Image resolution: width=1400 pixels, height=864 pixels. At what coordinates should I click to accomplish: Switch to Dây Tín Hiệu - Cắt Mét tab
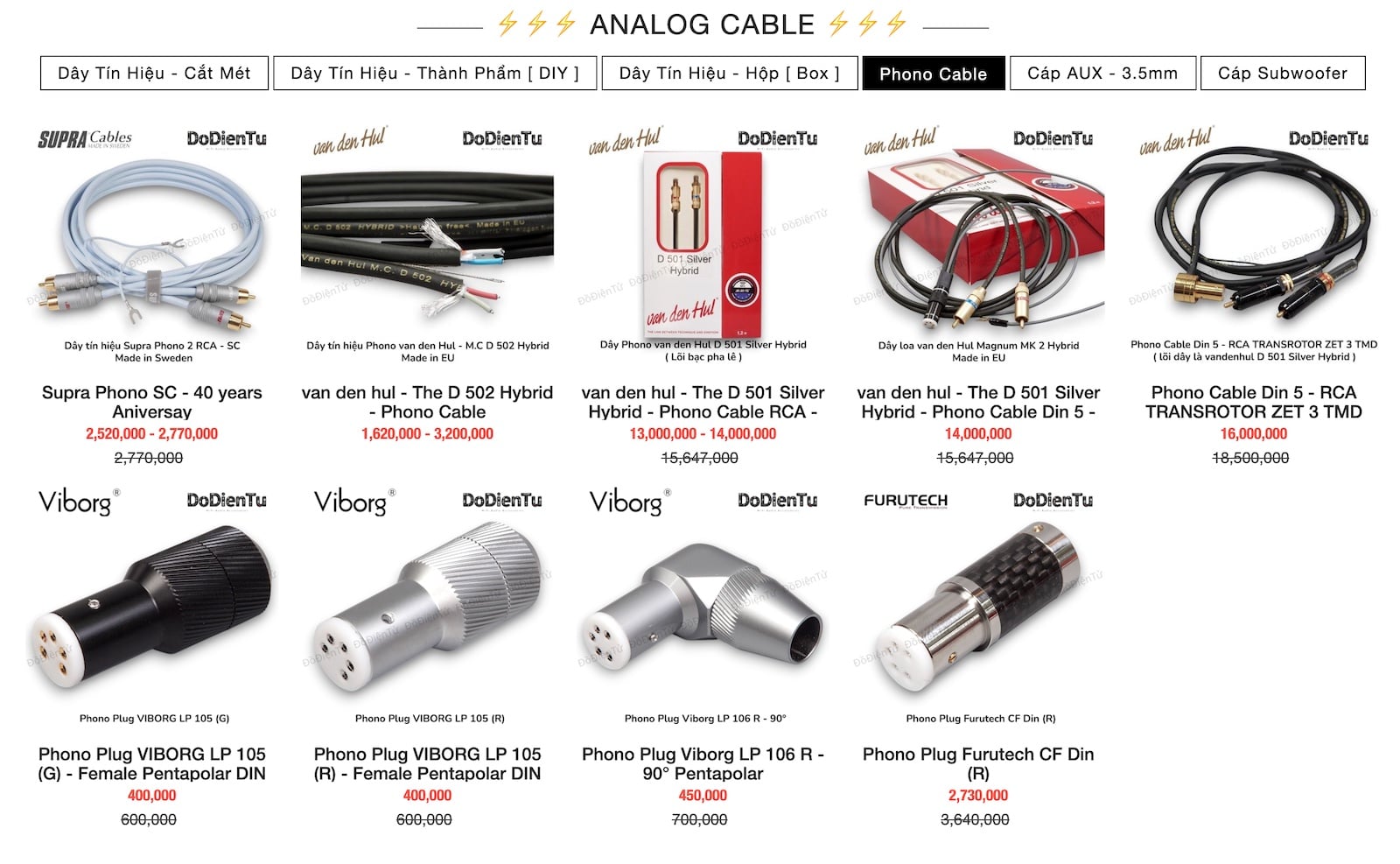tap(154, 74)
